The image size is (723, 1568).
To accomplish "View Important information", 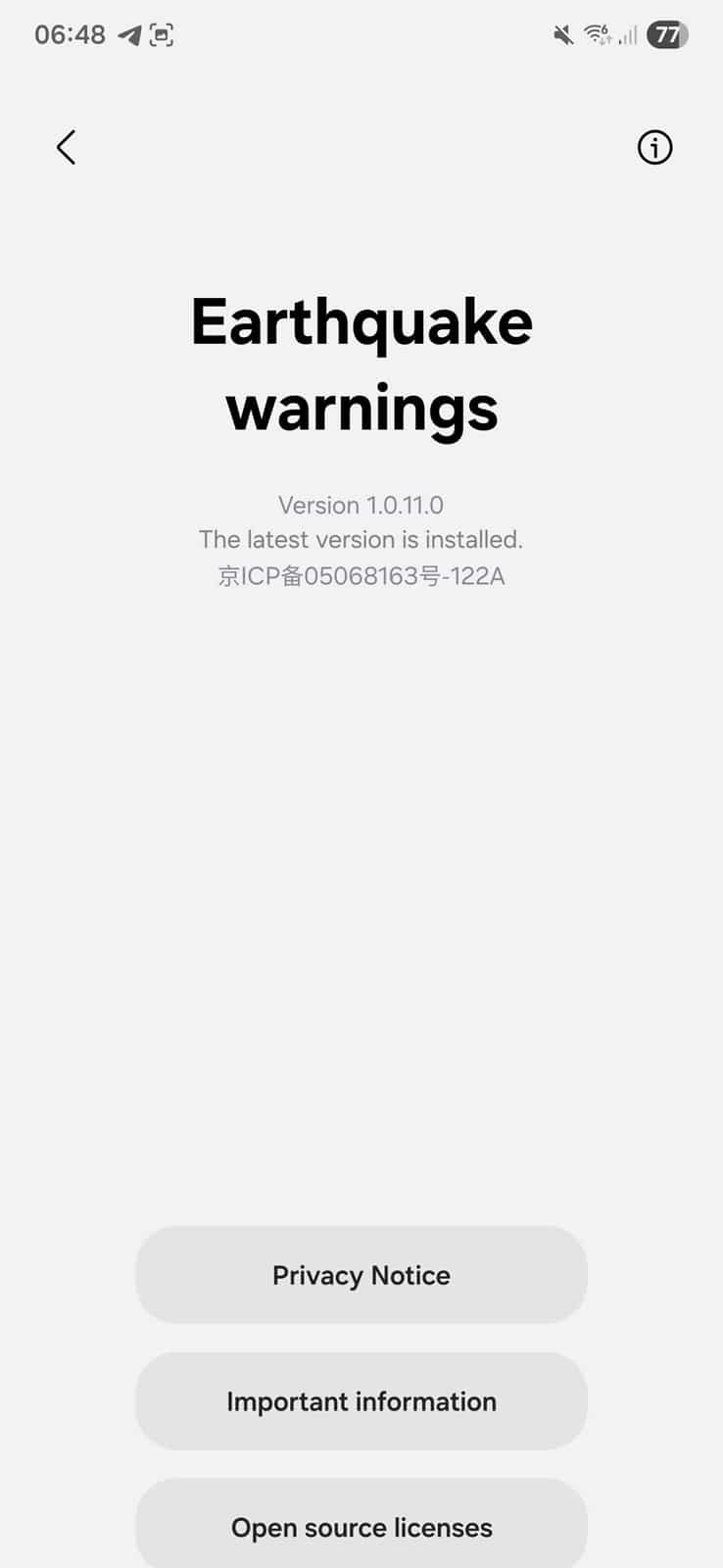I will 361,1401.
